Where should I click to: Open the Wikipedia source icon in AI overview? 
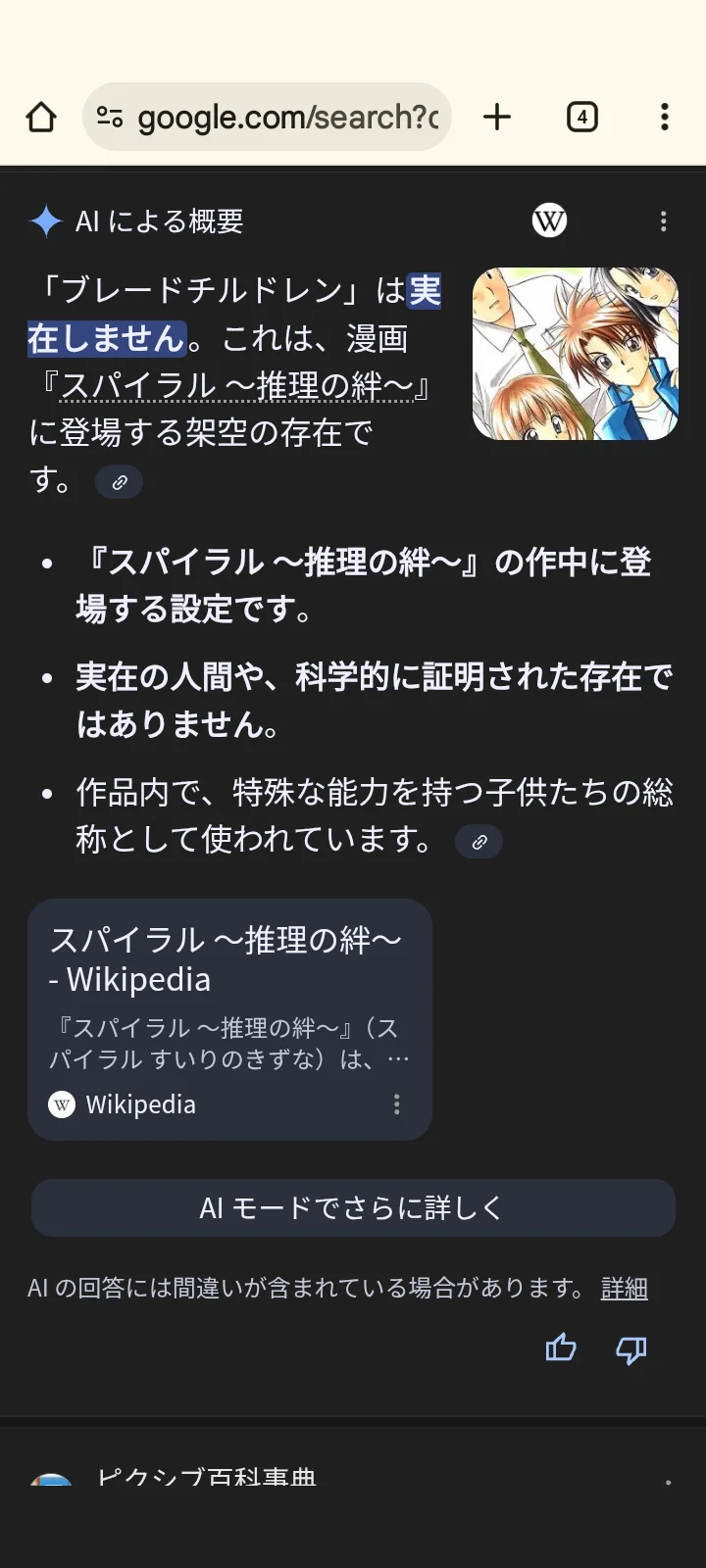pyautogui.click(x=549, y=220)
